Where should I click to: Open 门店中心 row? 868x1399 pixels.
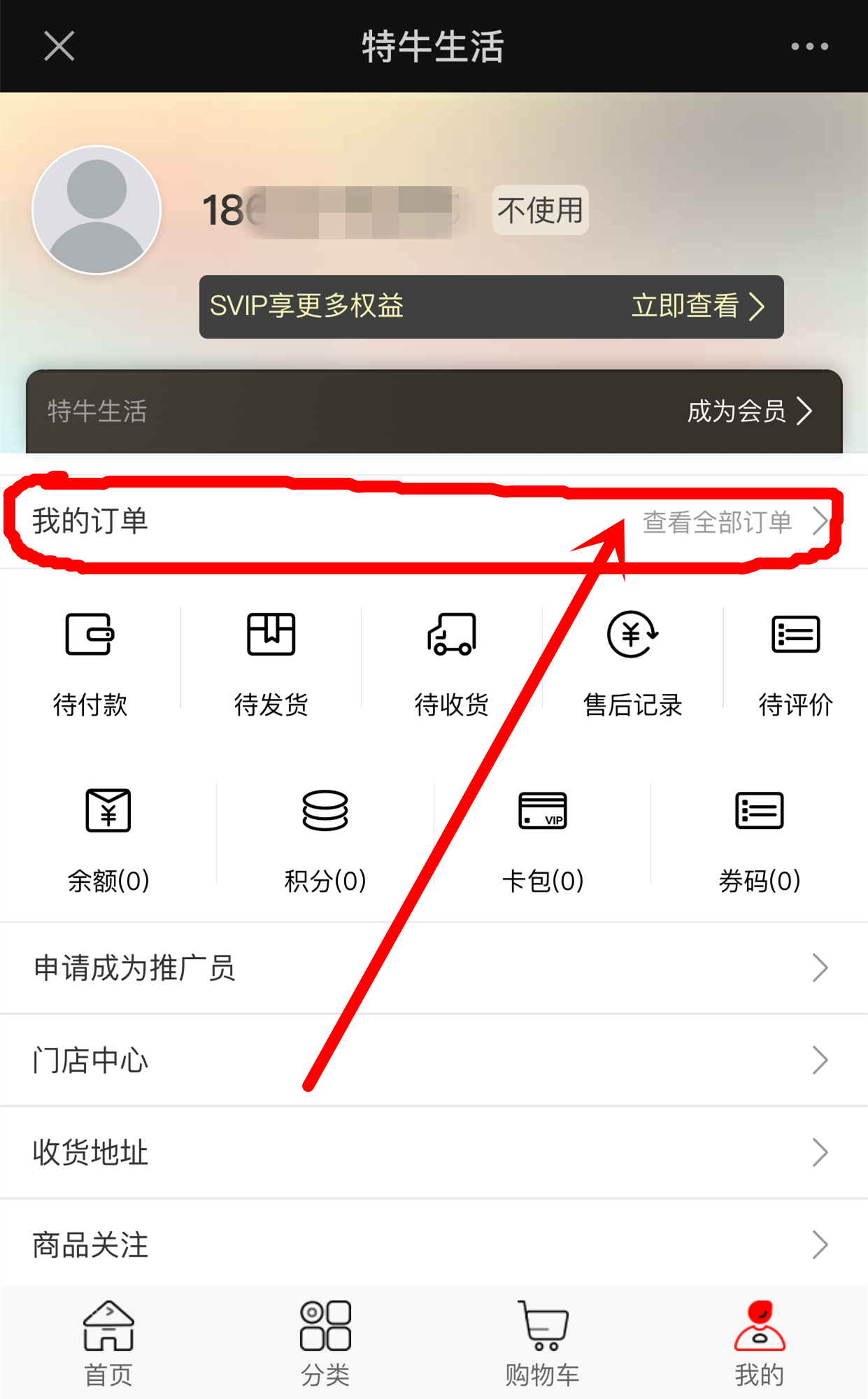pyautogui.click(x=434, y=1060)
